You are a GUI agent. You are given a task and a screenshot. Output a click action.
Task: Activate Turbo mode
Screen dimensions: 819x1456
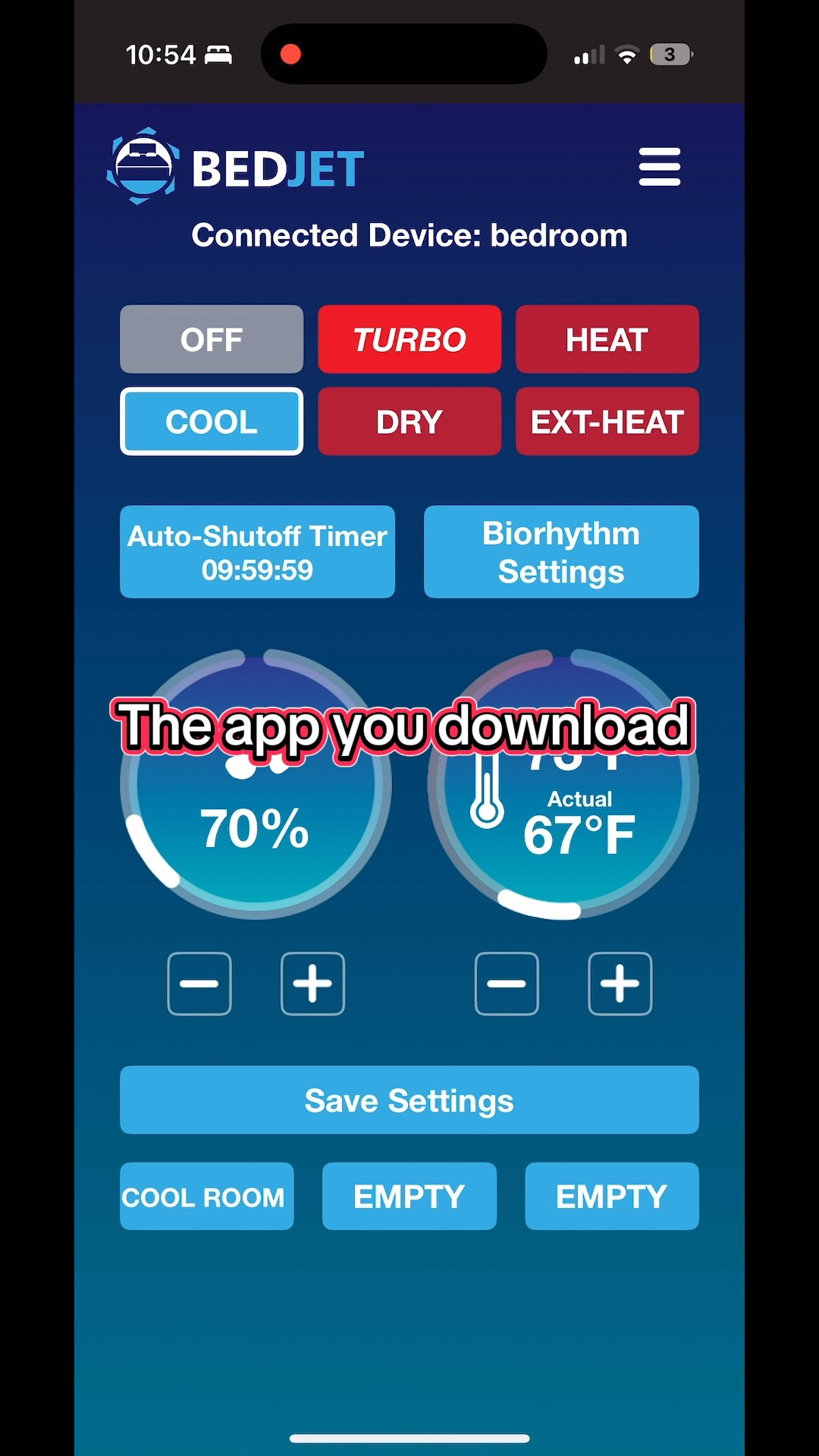(x=409, y=339)
